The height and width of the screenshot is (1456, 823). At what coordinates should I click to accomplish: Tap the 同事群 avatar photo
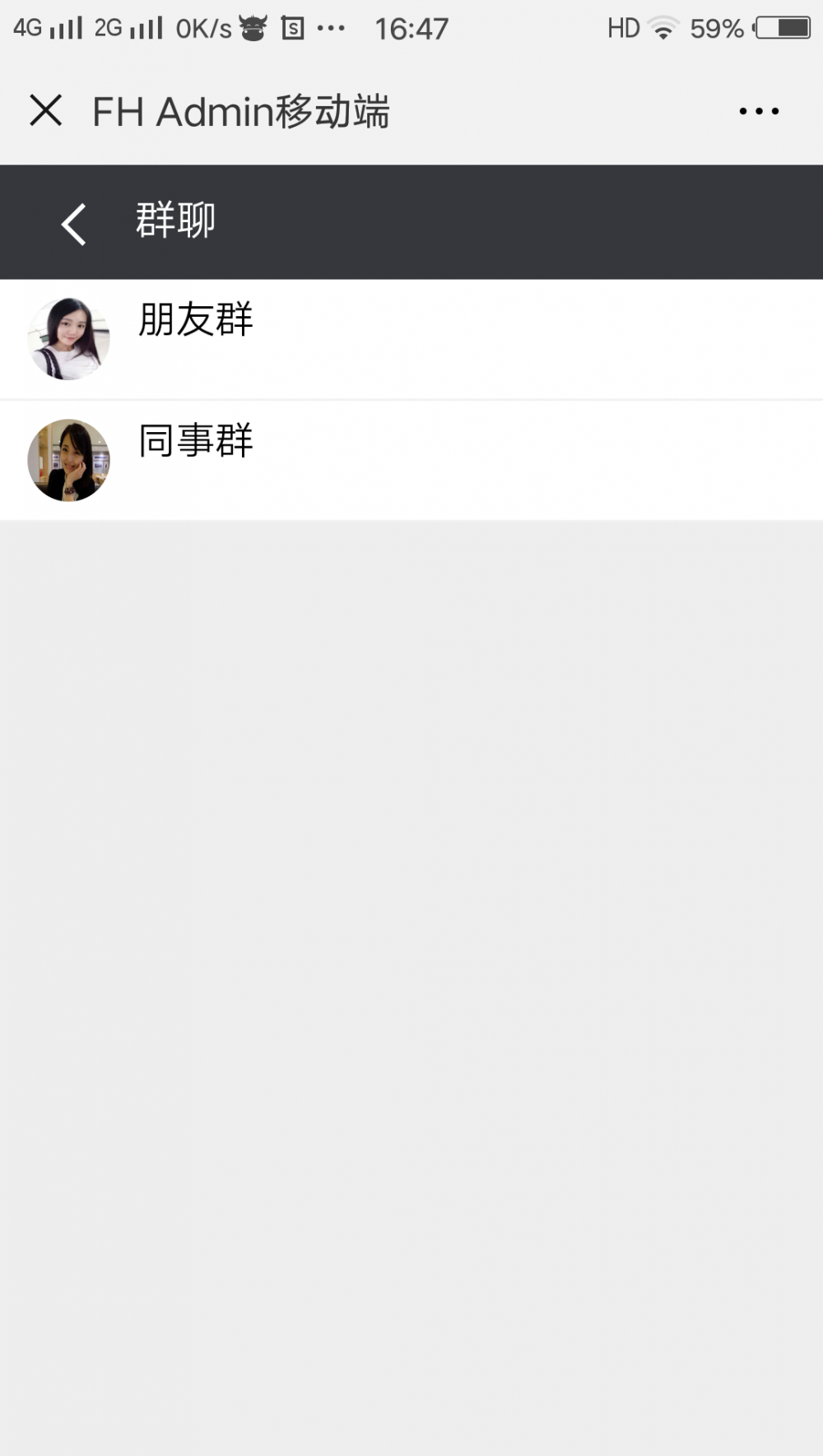coord(68,460)
